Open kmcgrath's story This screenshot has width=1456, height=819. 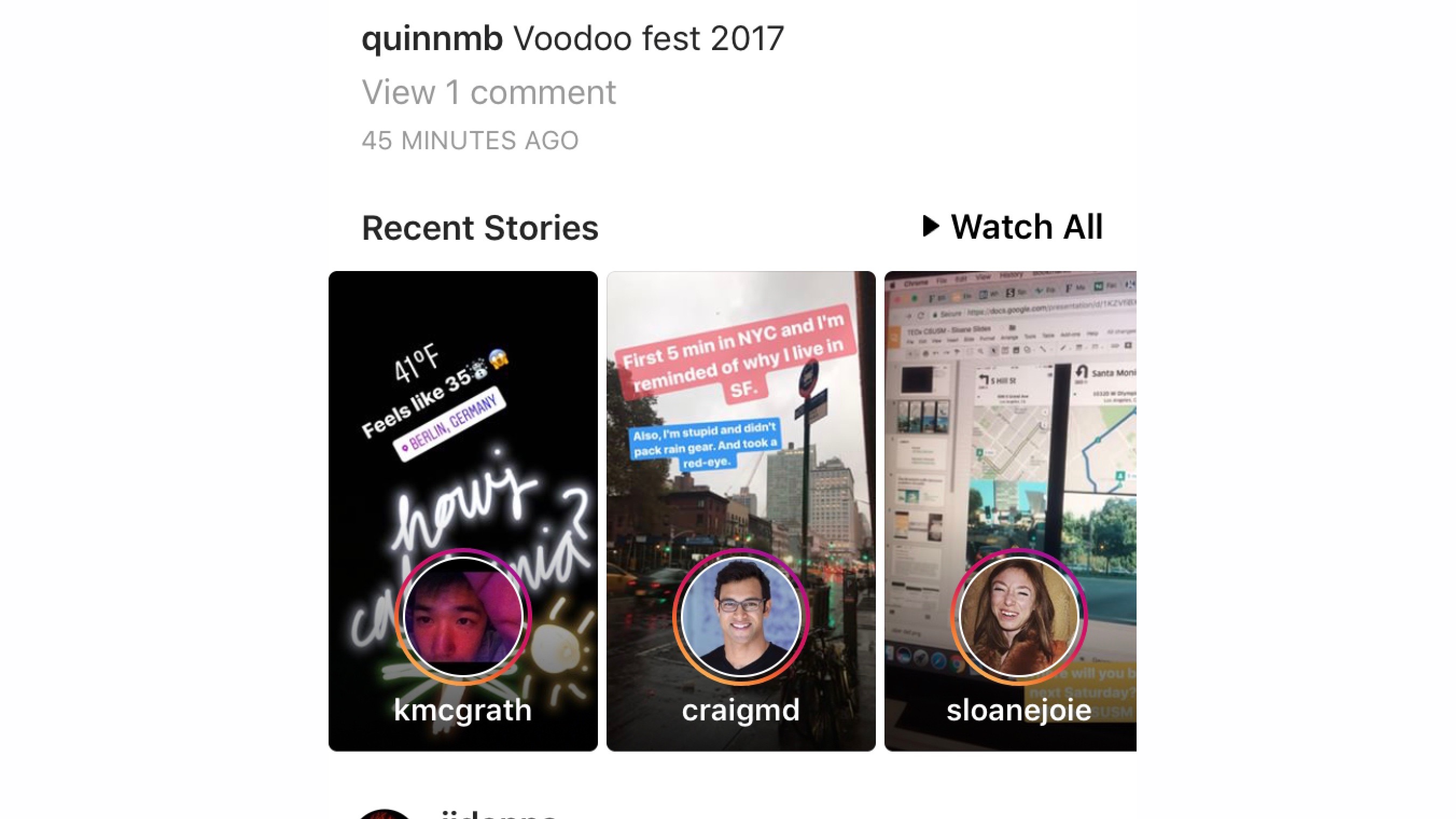[x=462, y=510]
